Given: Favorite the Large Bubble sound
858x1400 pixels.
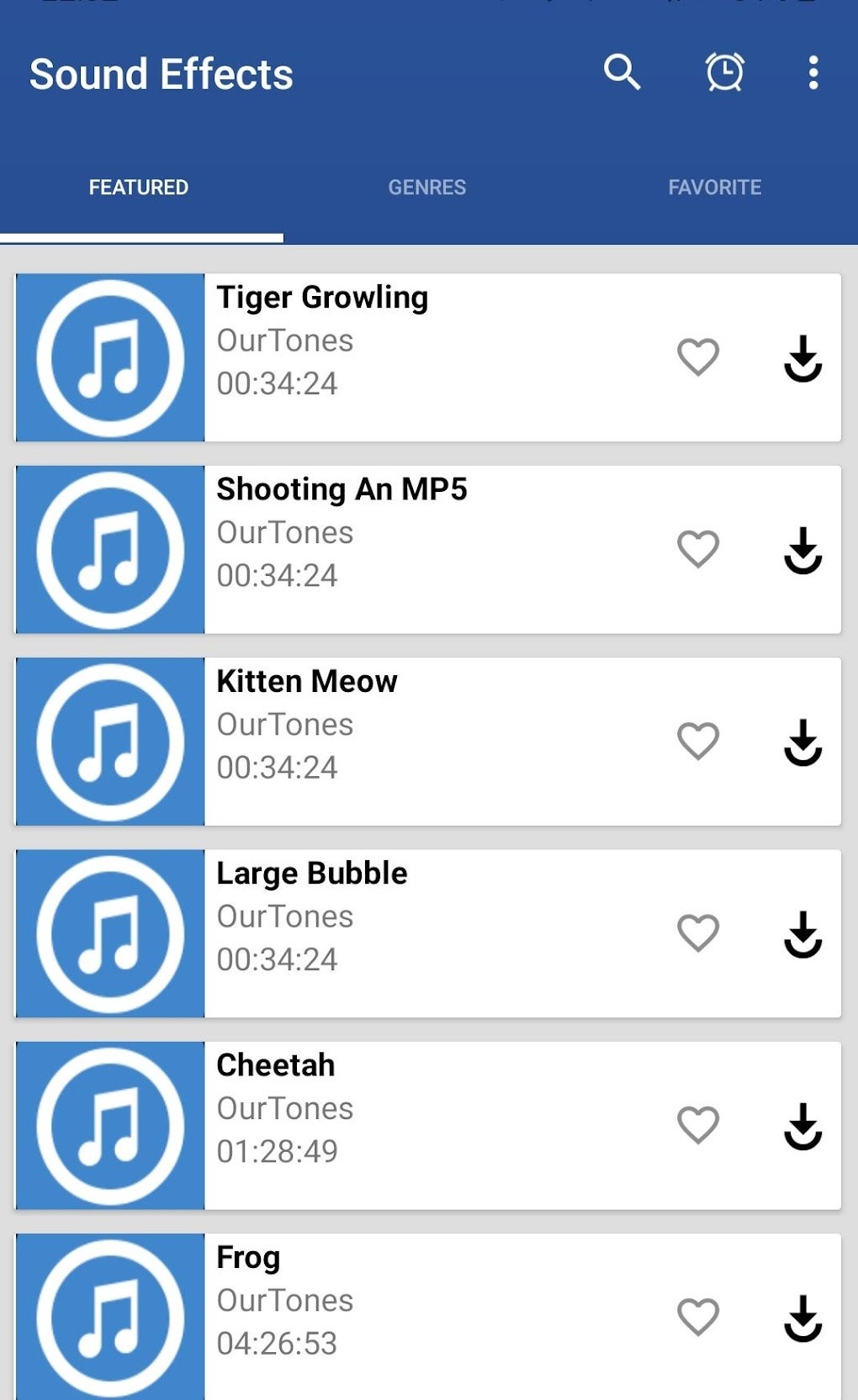Looking at the screenshot, I should click(x=696, y=932).
